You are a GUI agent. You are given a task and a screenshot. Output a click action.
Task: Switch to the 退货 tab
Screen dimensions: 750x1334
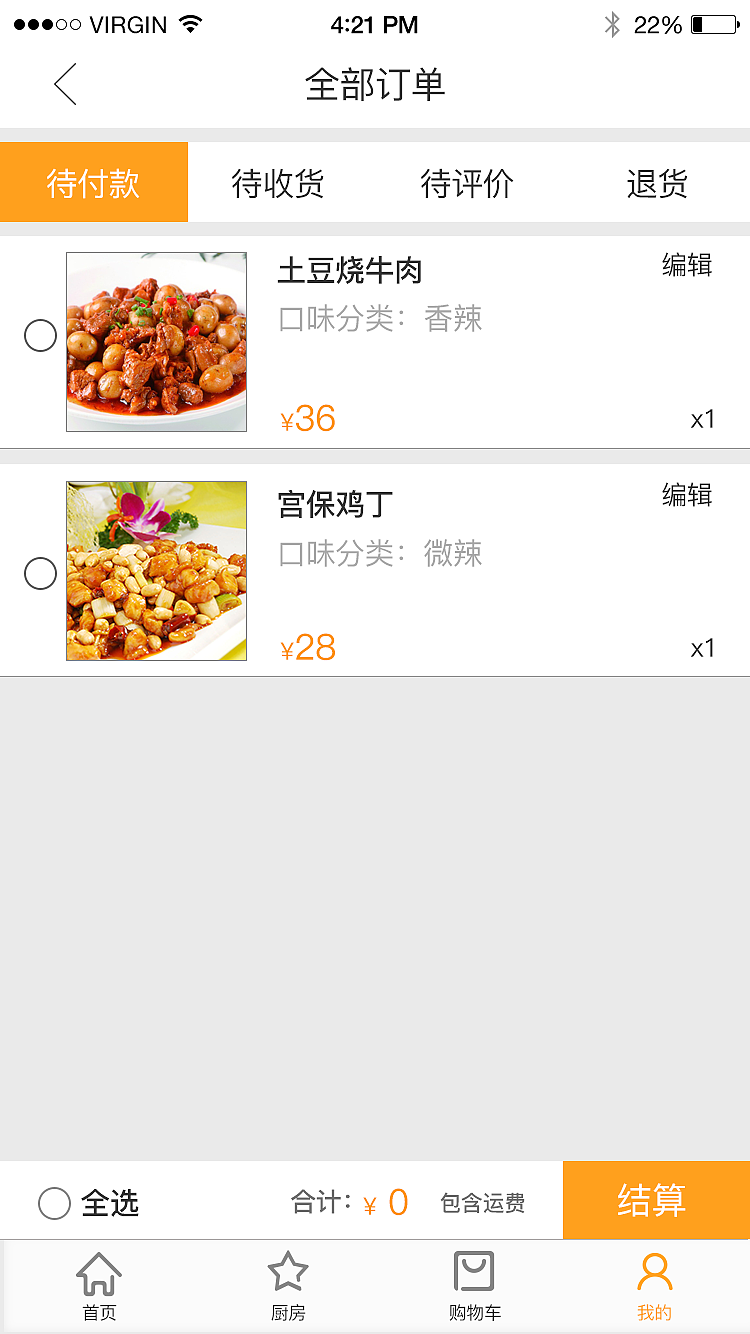[655, 183]
